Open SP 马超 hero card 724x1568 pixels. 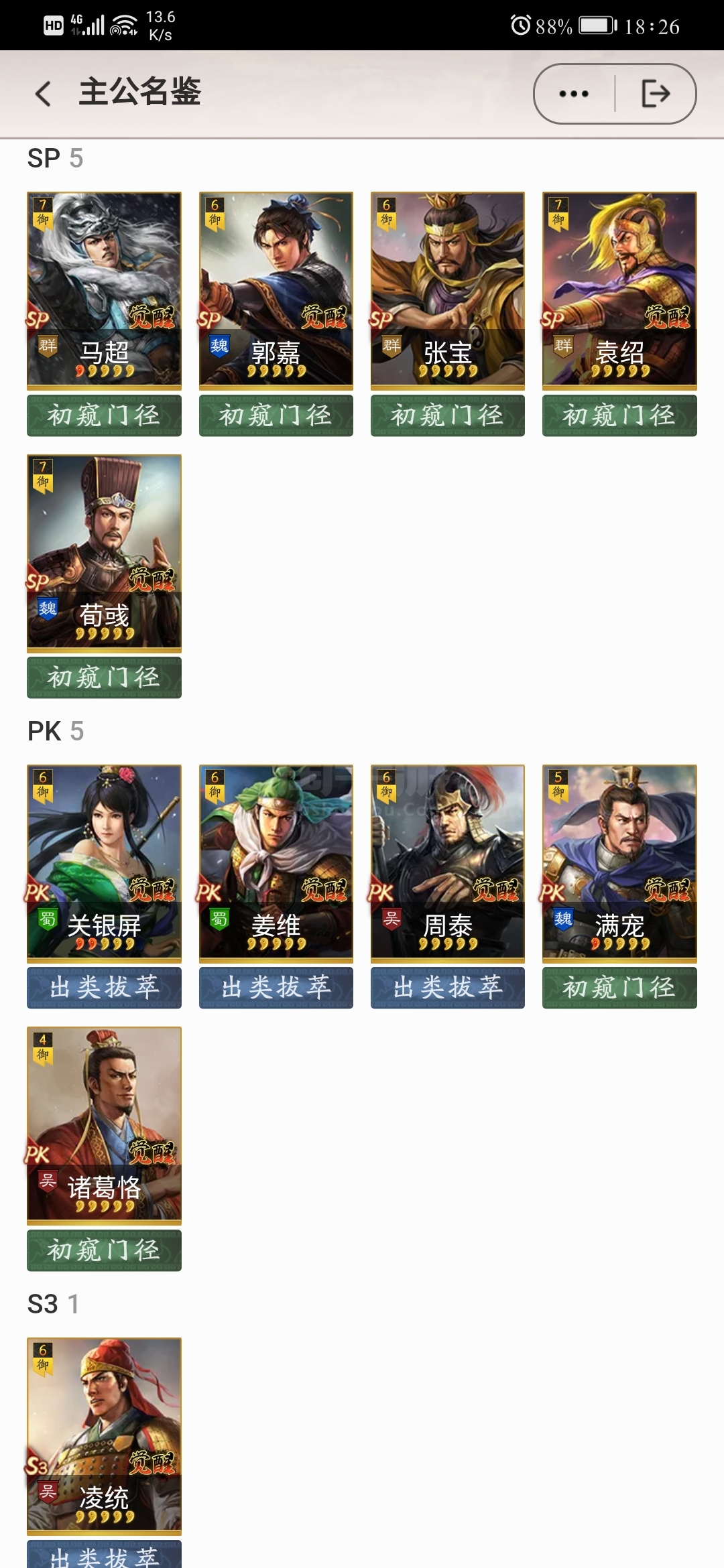coord(104,290)
